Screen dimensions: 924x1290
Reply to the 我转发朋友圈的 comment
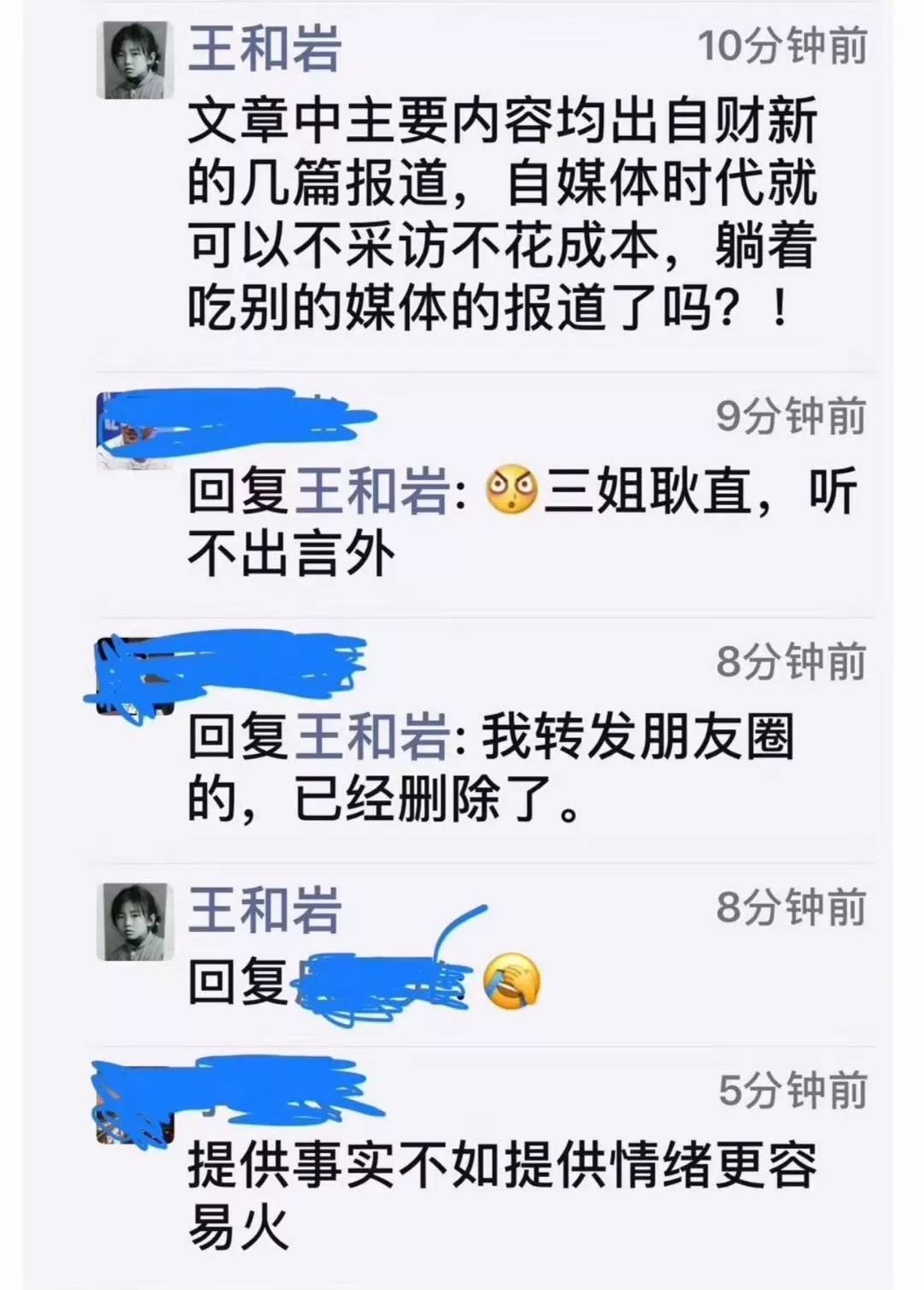pos(492,769)
